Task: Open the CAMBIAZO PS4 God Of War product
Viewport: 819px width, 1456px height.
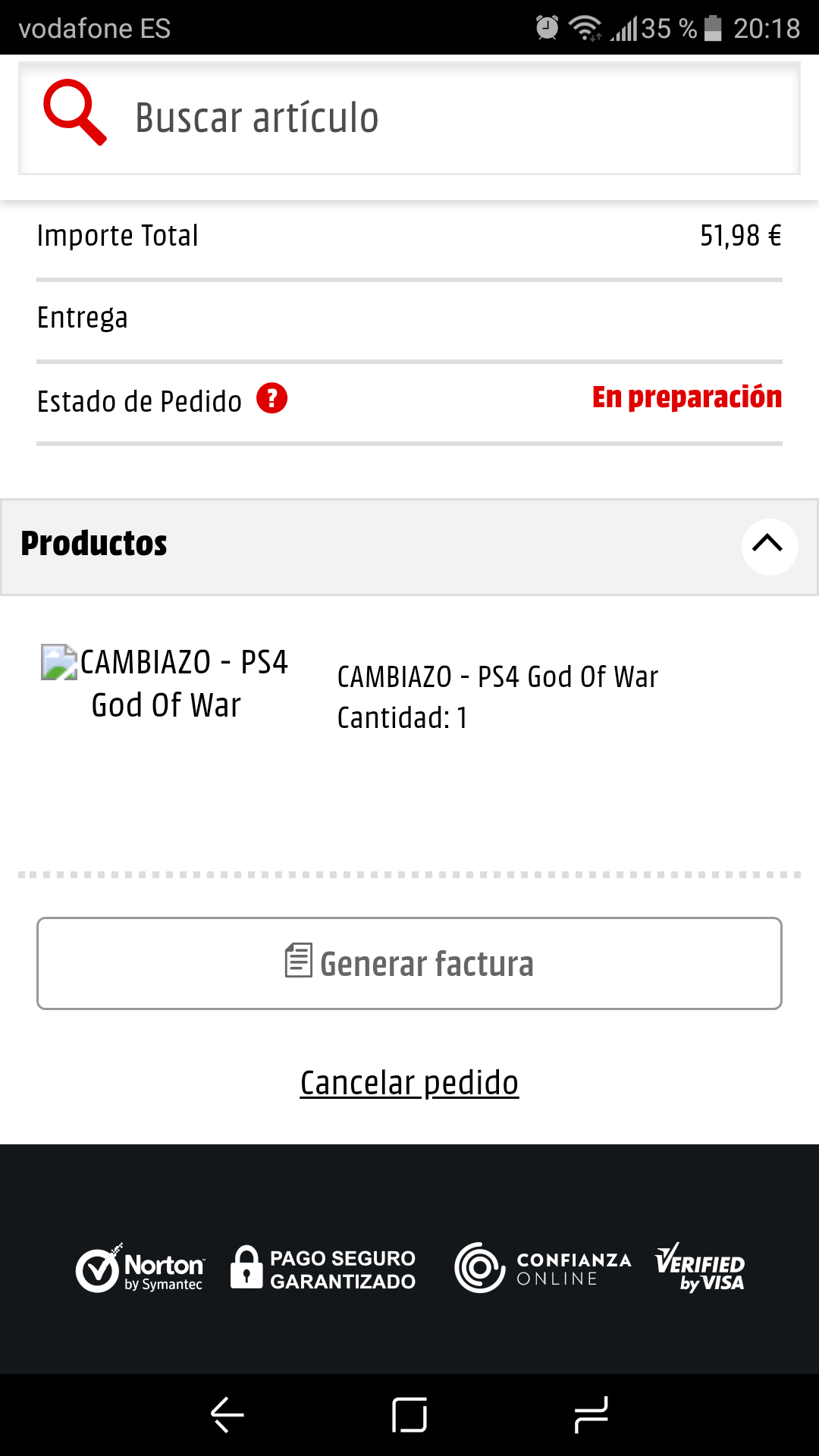Action: (x=497, y=676)
